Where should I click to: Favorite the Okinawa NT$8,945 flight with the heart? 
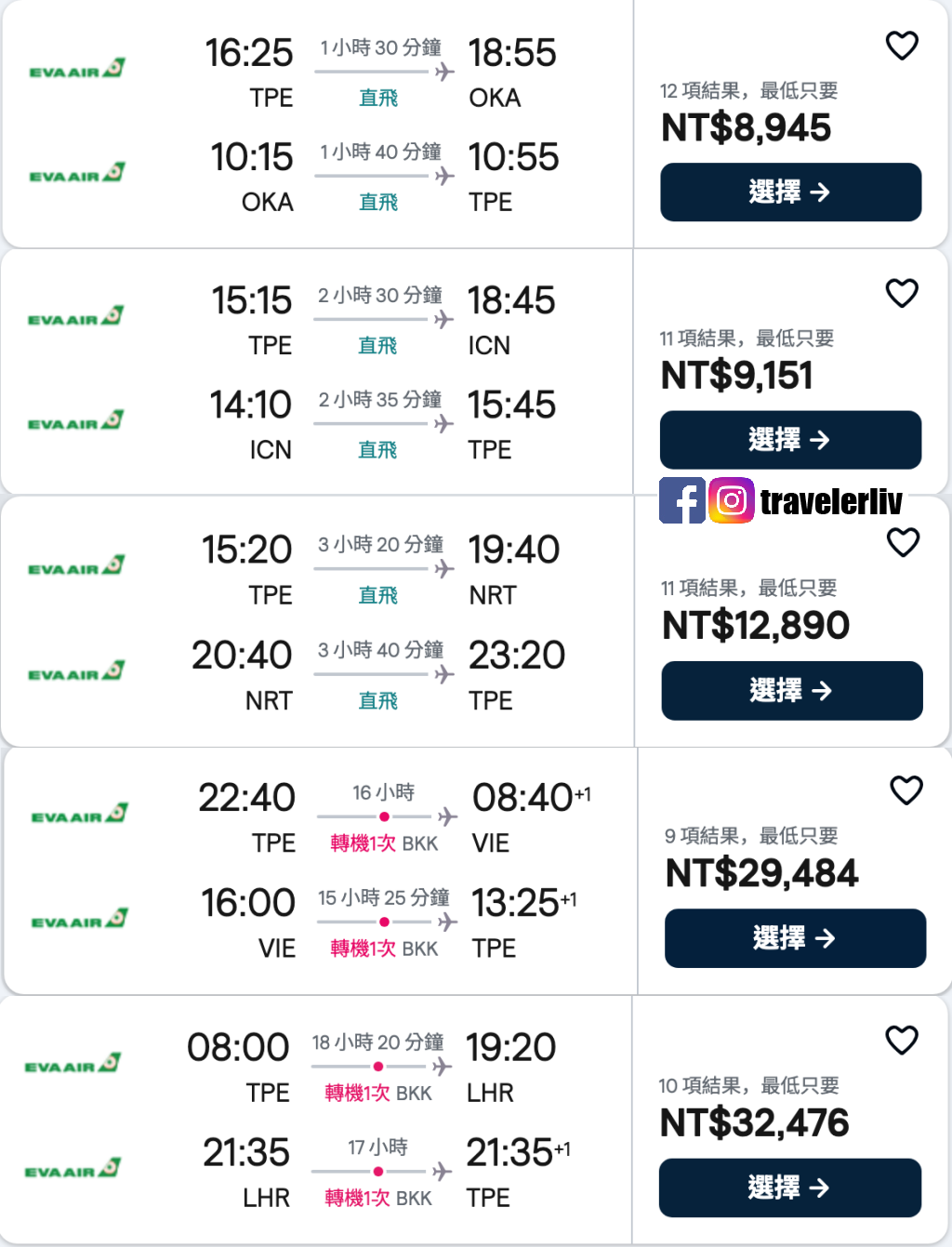click(x=902, y=45)
